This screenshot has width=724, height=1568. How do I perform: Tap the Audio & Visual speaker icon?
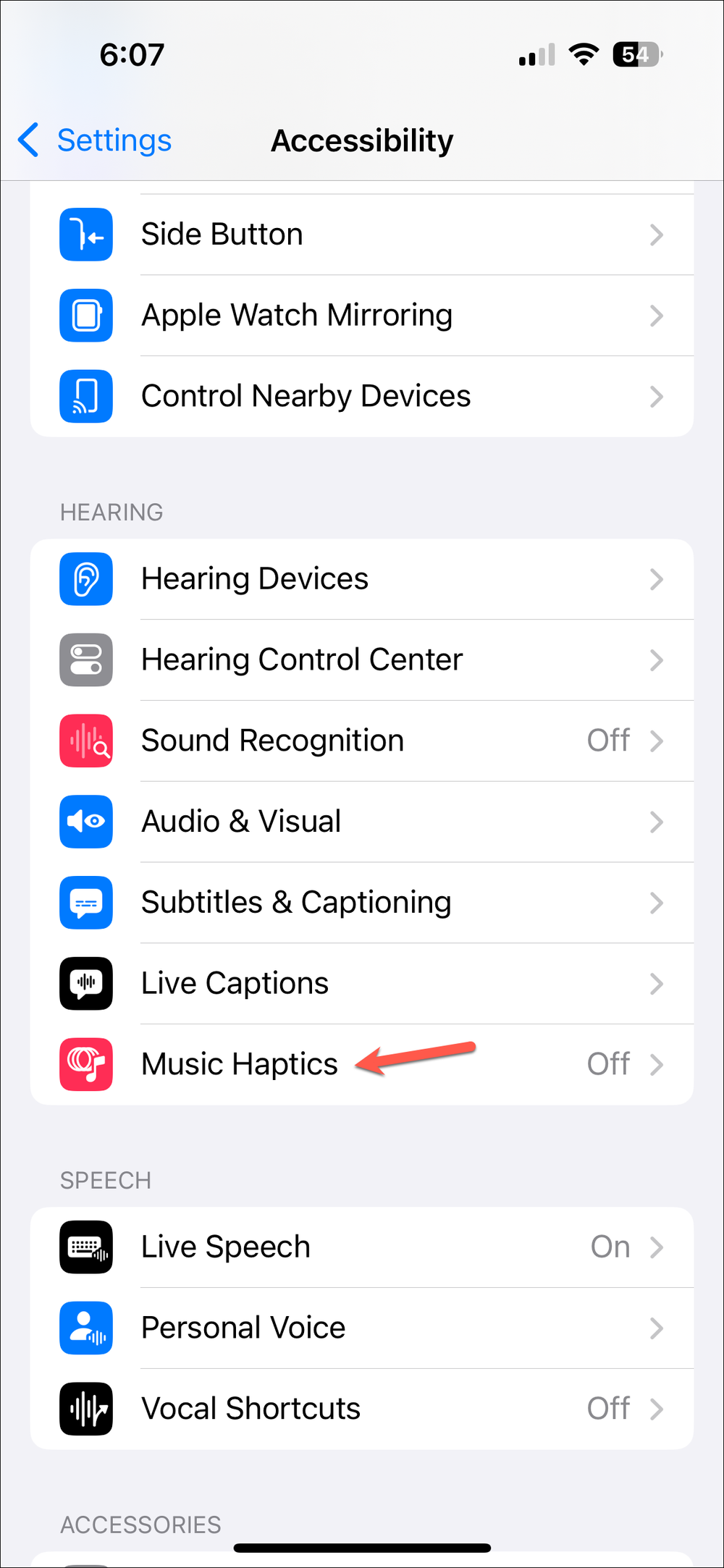(85, 822)
